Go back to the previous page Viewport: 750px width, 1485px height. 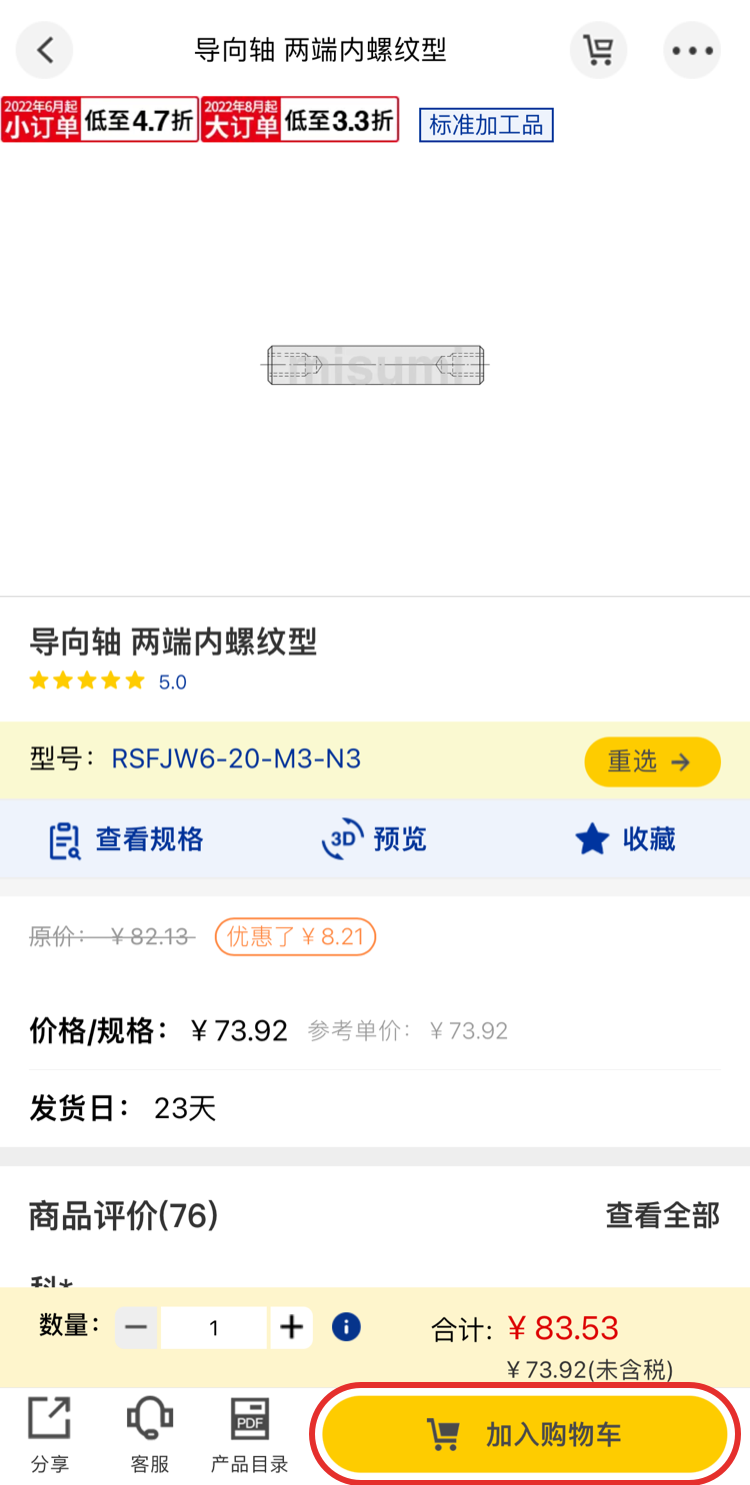(44, 50)
